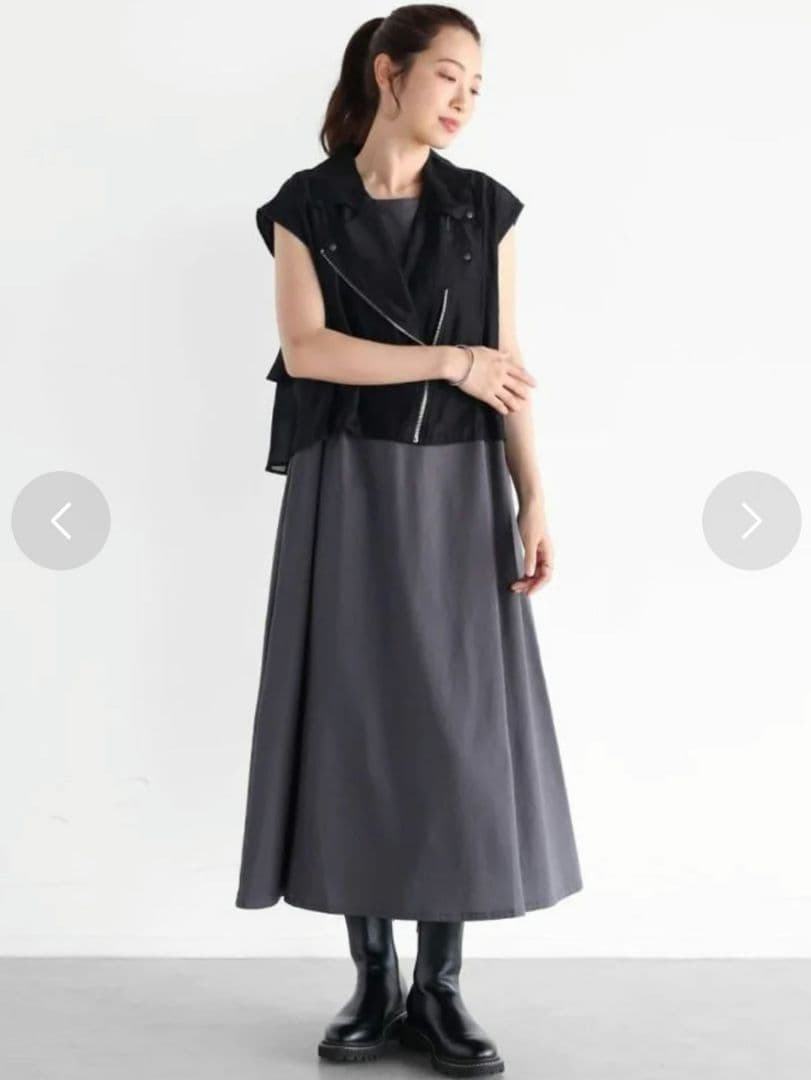
Task: Show the next product photo
Action: coord(751,521)
